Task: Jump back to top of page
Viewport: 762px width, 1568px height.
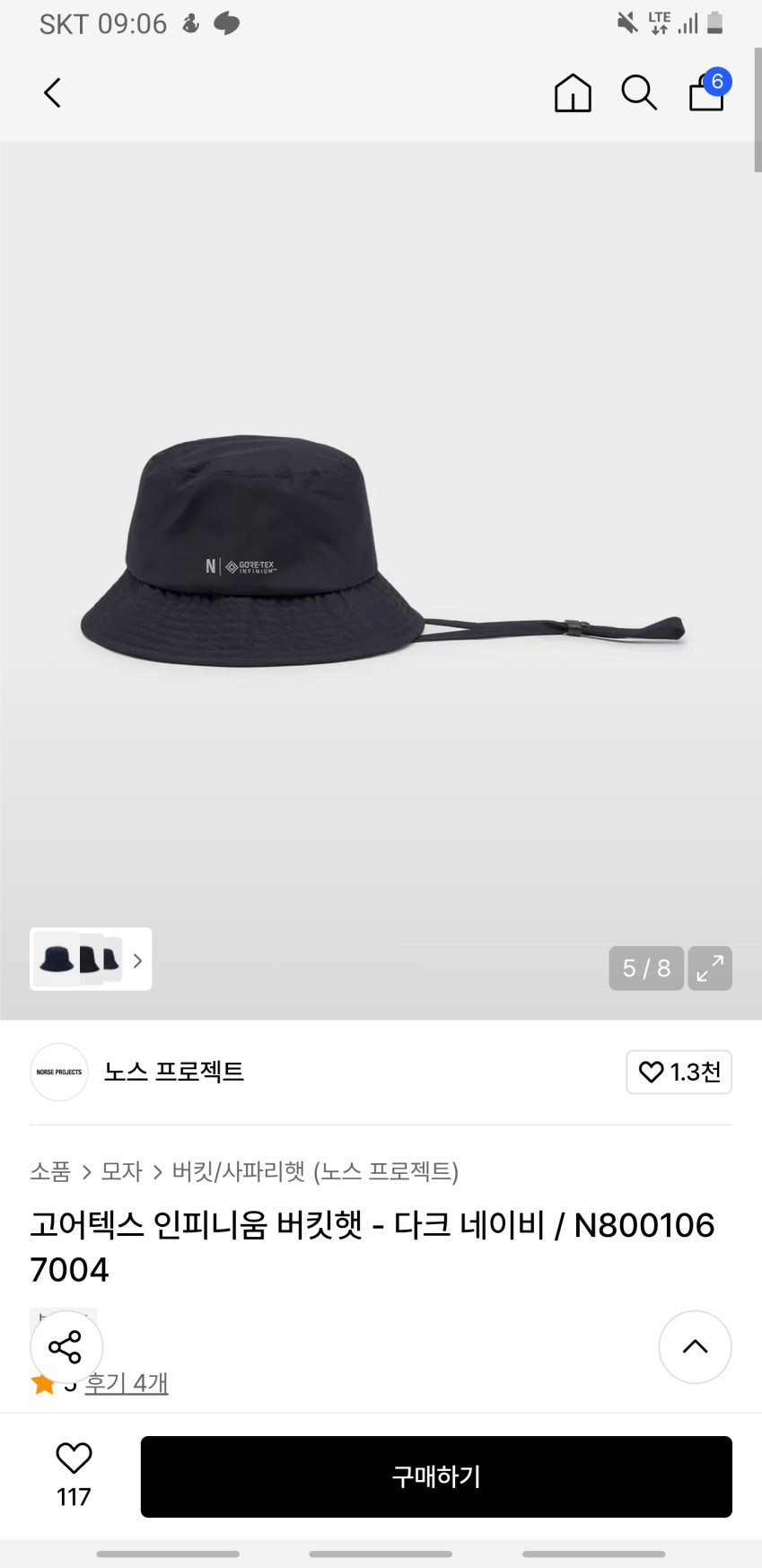Action: tap(695, 1346)
